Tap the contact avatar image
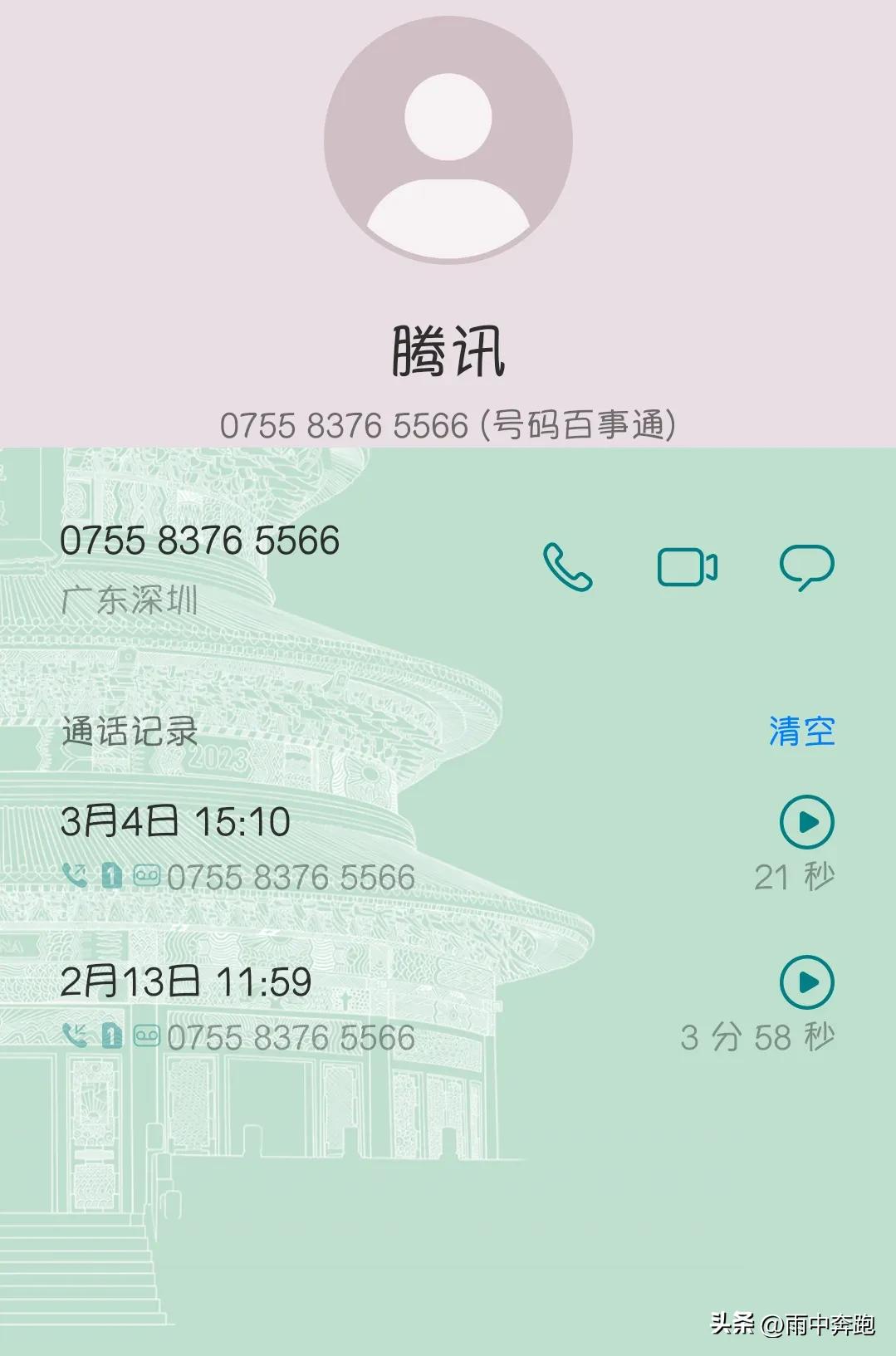 (448, 143)
